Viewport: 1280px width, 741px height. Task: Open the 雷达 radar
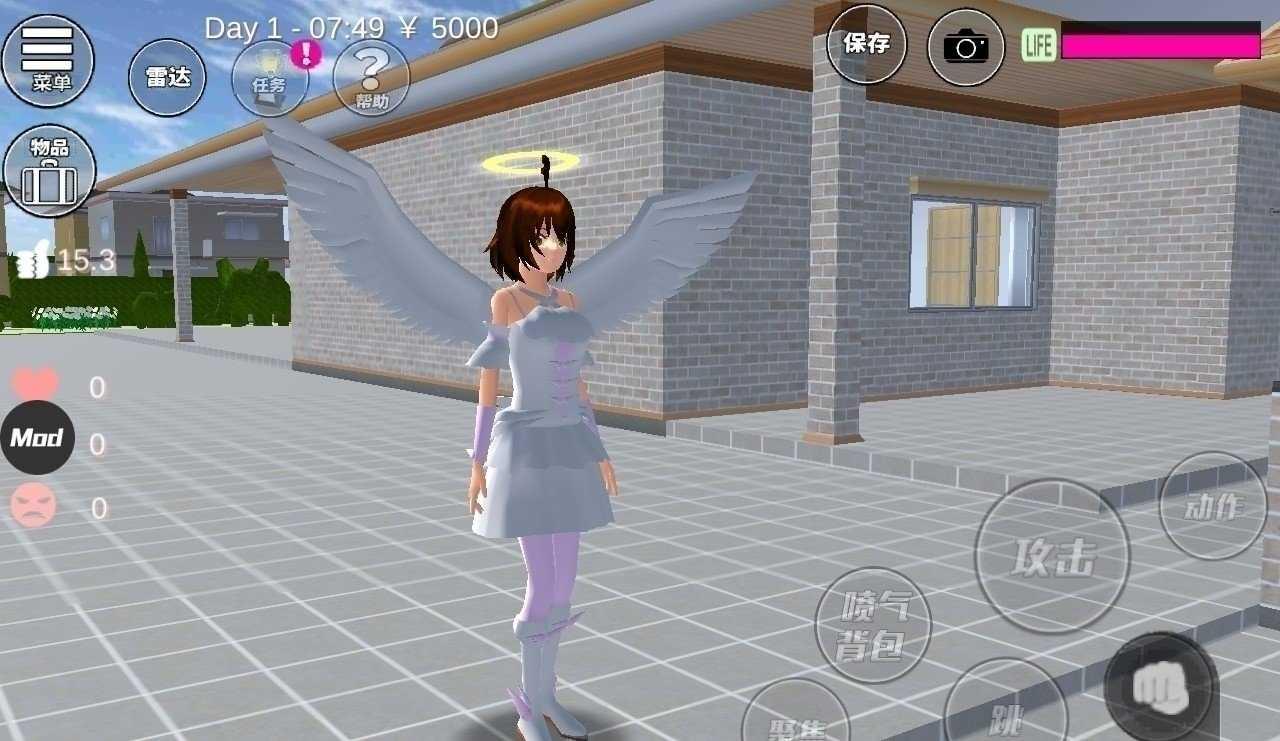click(x=167, y=77)
